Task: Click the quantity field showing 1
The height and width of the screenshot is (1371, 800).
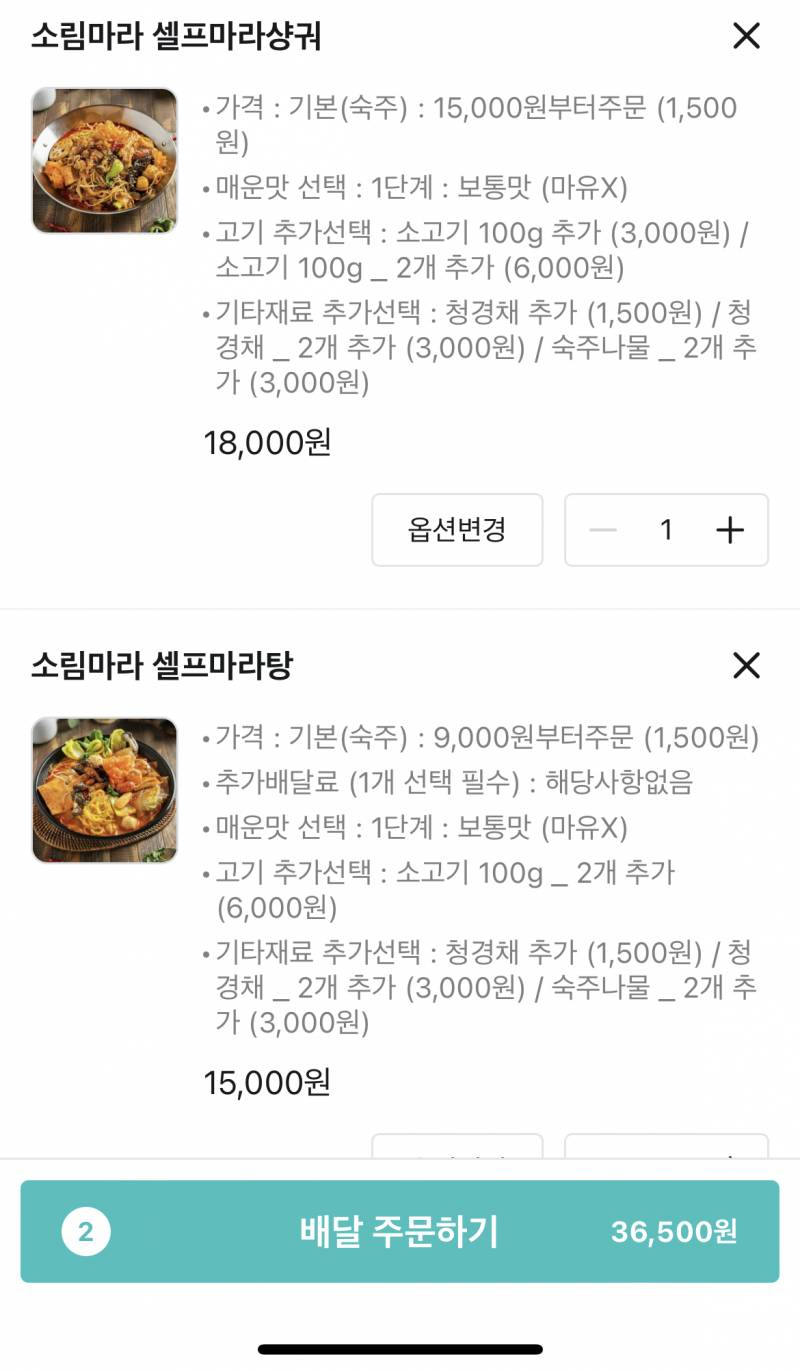Action: coord(666,530)
